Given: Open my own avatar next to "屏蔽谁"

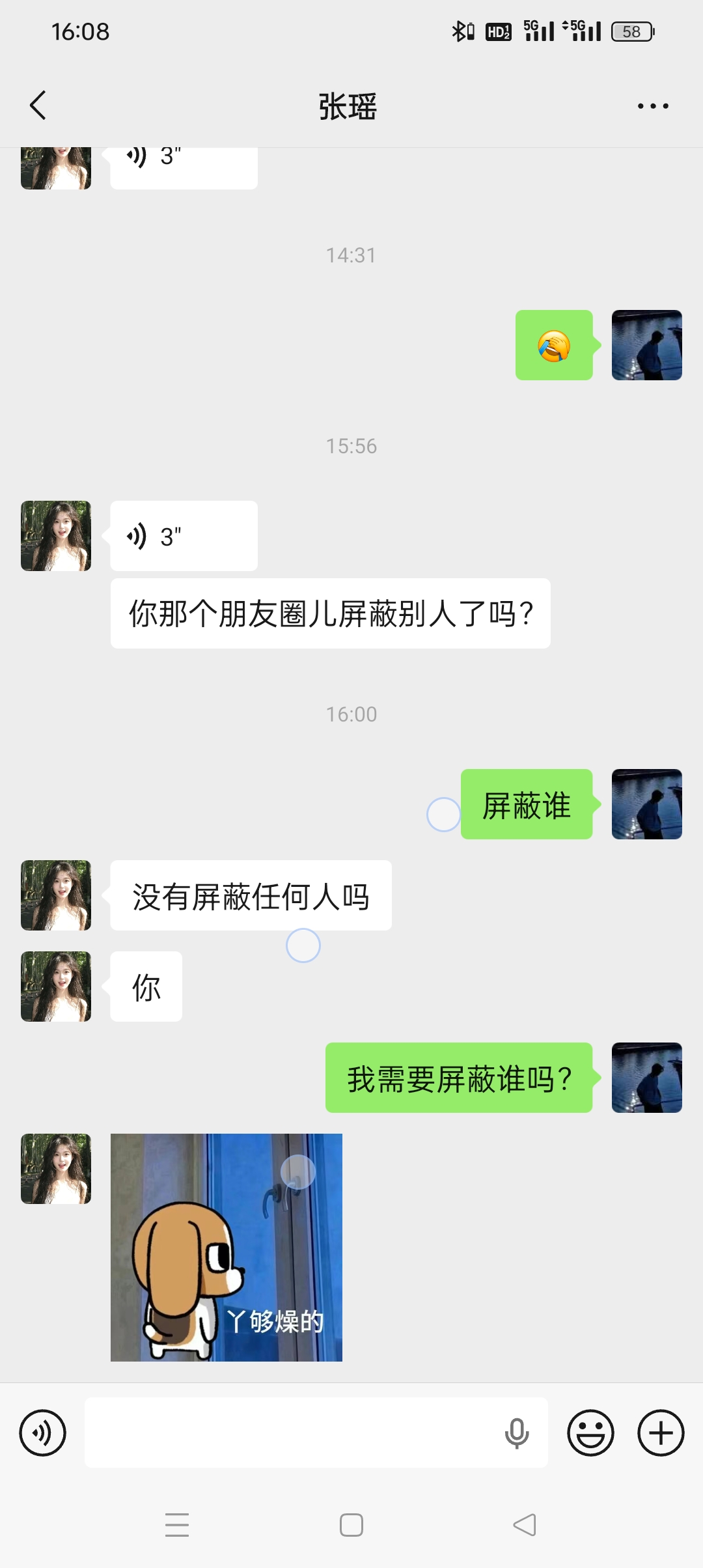Looking at the screenshot, I should click(647, 804).
